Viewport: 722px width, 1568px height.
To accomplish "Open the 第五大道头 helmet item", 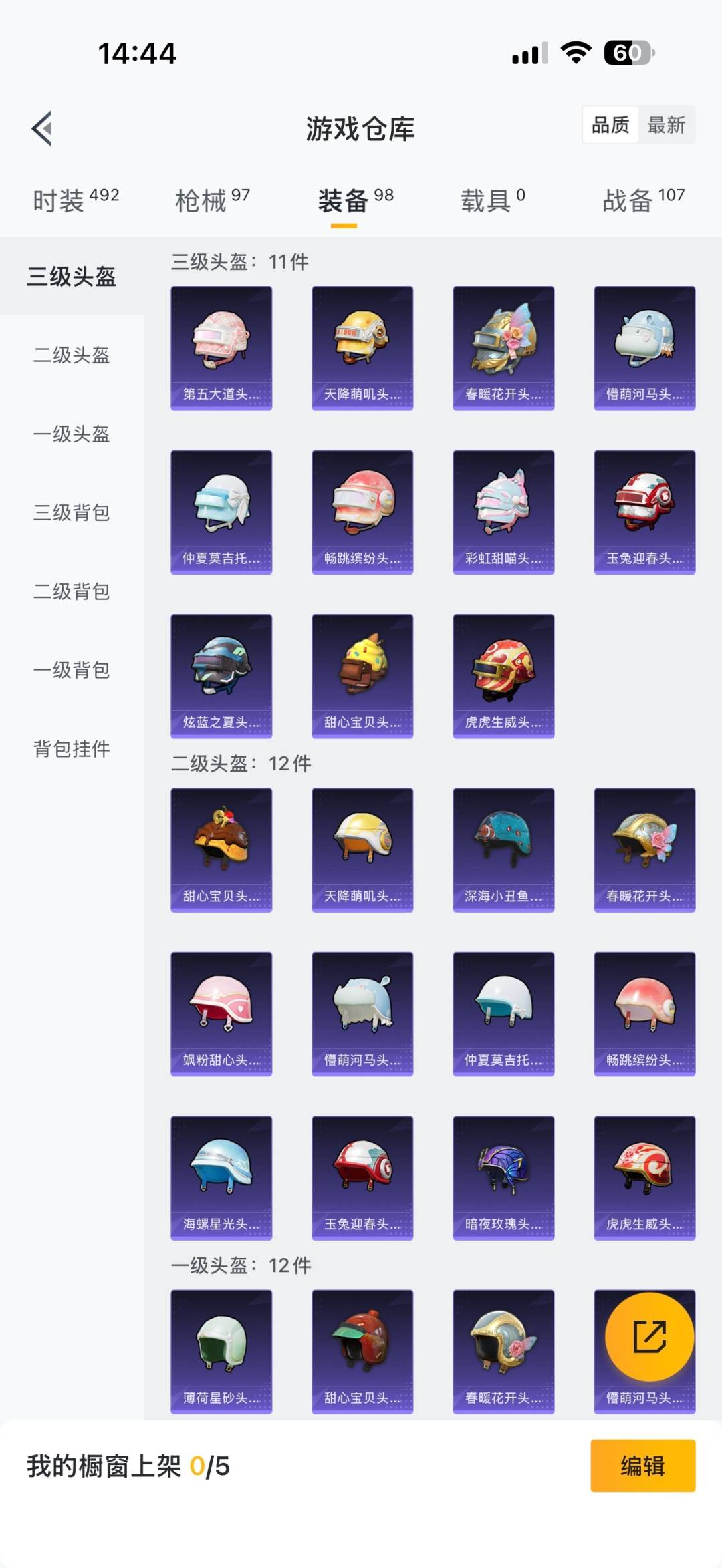I will 221,348.
